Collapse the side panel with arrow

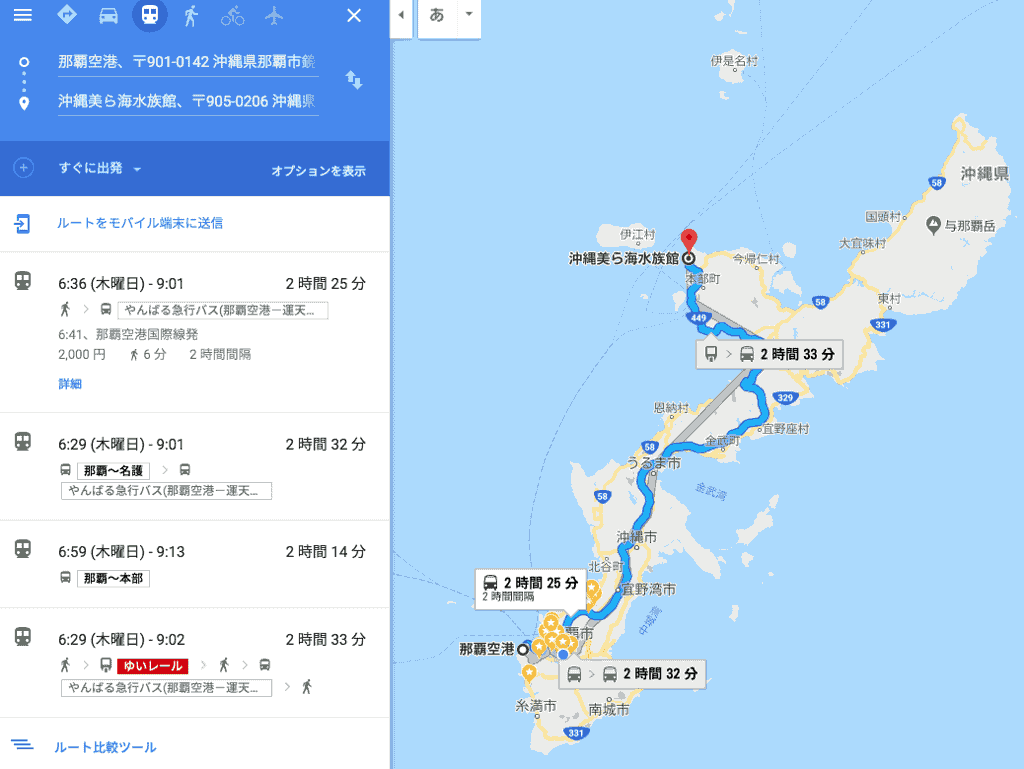400,15
